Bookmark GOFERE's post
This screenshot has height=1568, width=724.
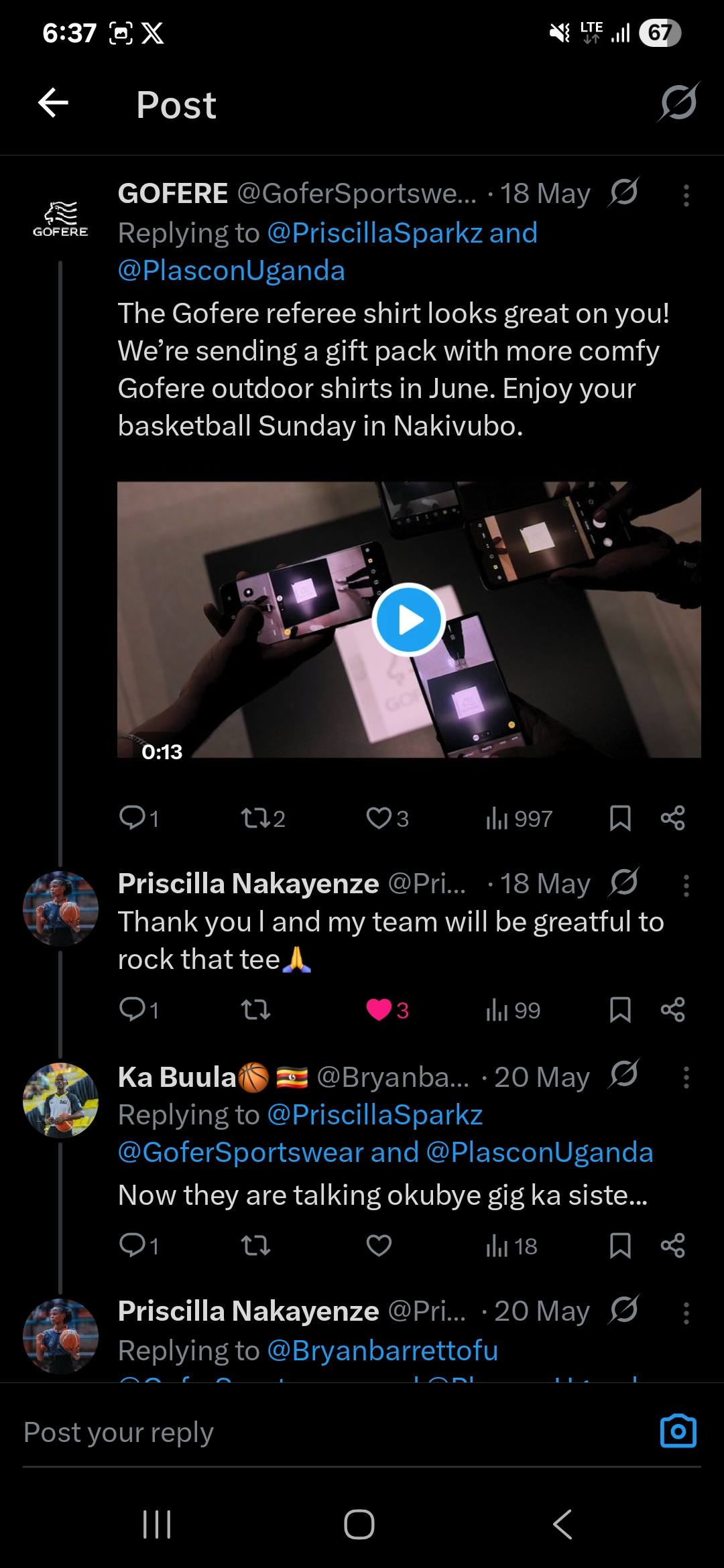[x=620, y=818]
